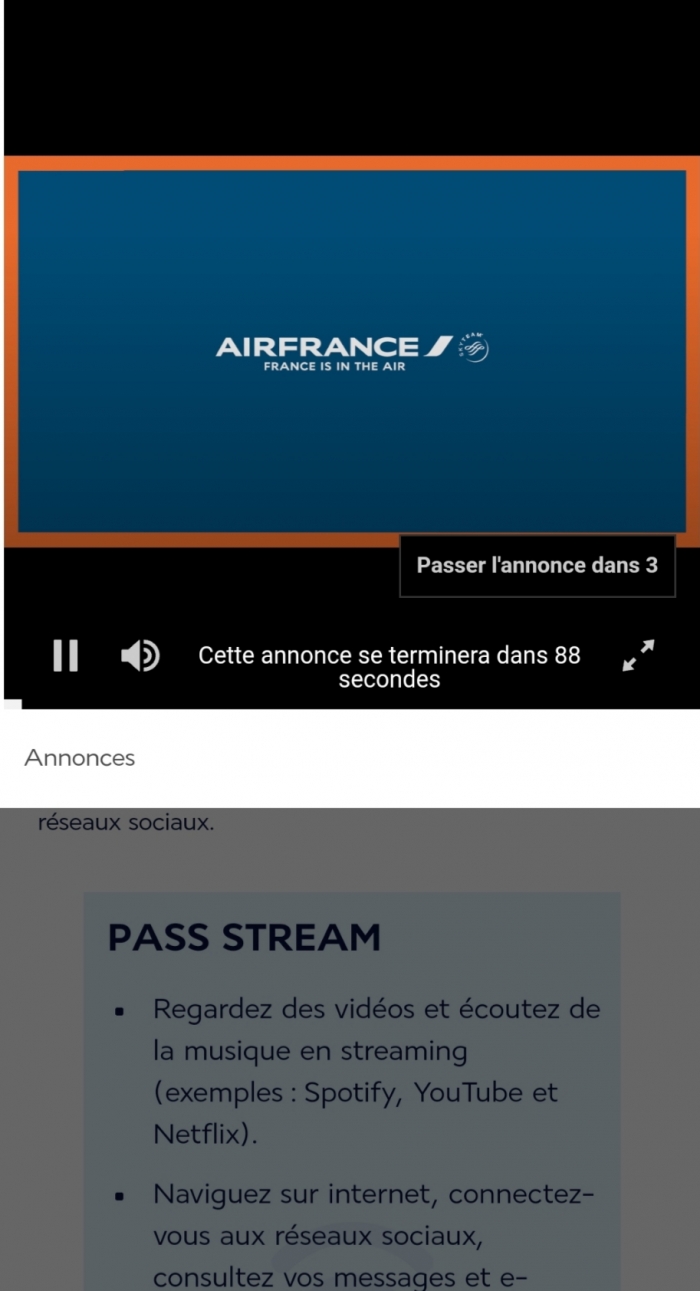Open the Air France ad video

click(x=352, y=352)
